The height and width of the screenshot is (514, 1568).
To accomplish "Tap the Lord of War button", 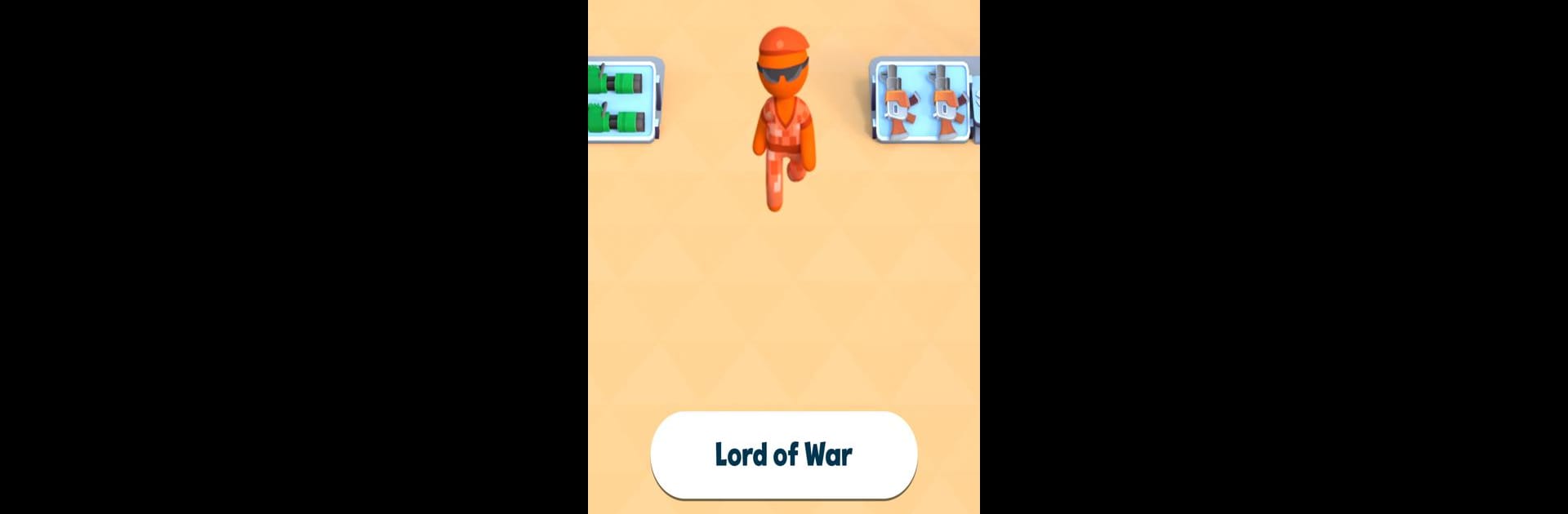I will click(783, 454).
